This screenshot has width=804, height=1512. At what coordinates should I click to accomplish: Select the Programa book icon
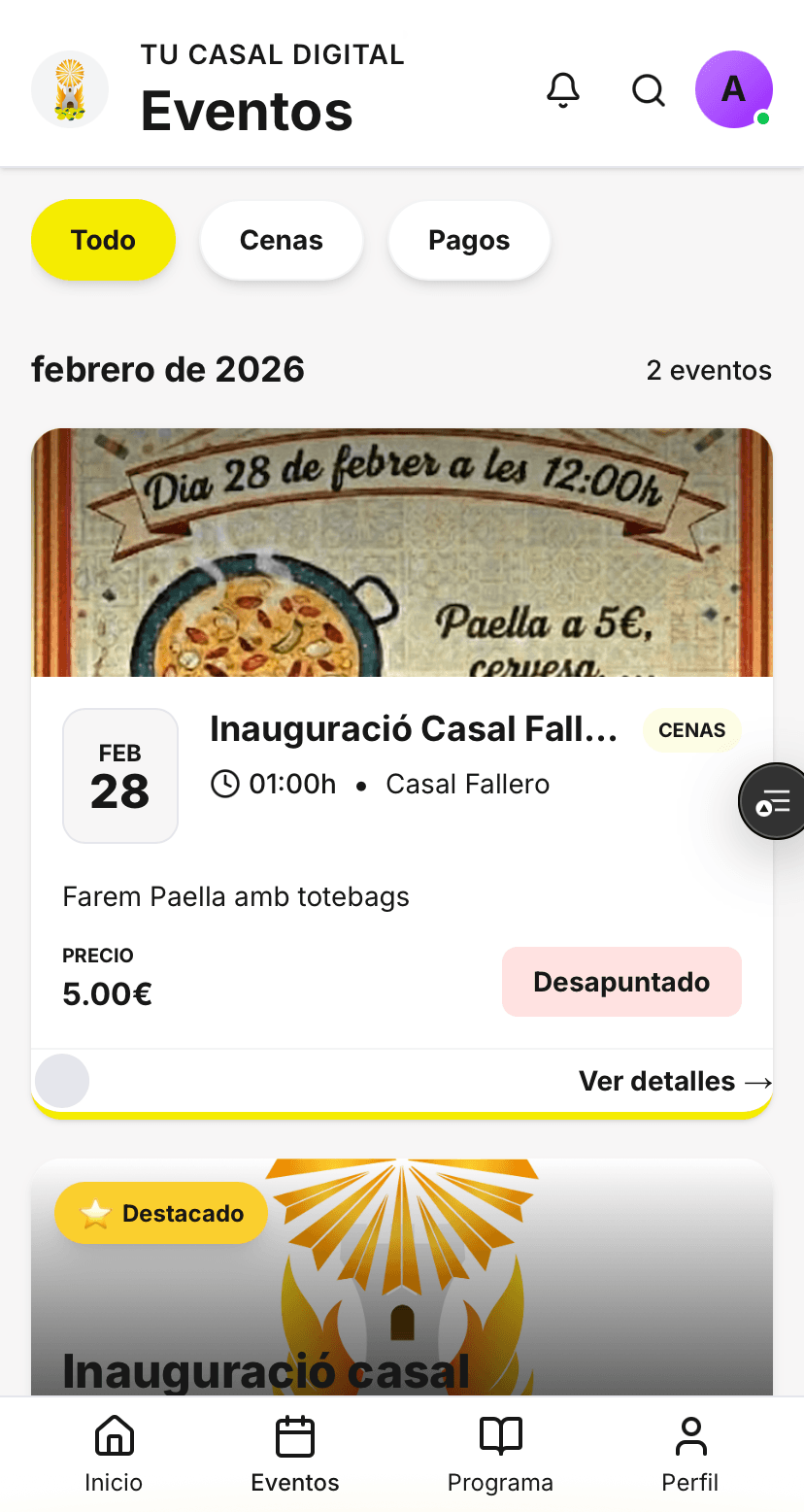point(499,1434)
